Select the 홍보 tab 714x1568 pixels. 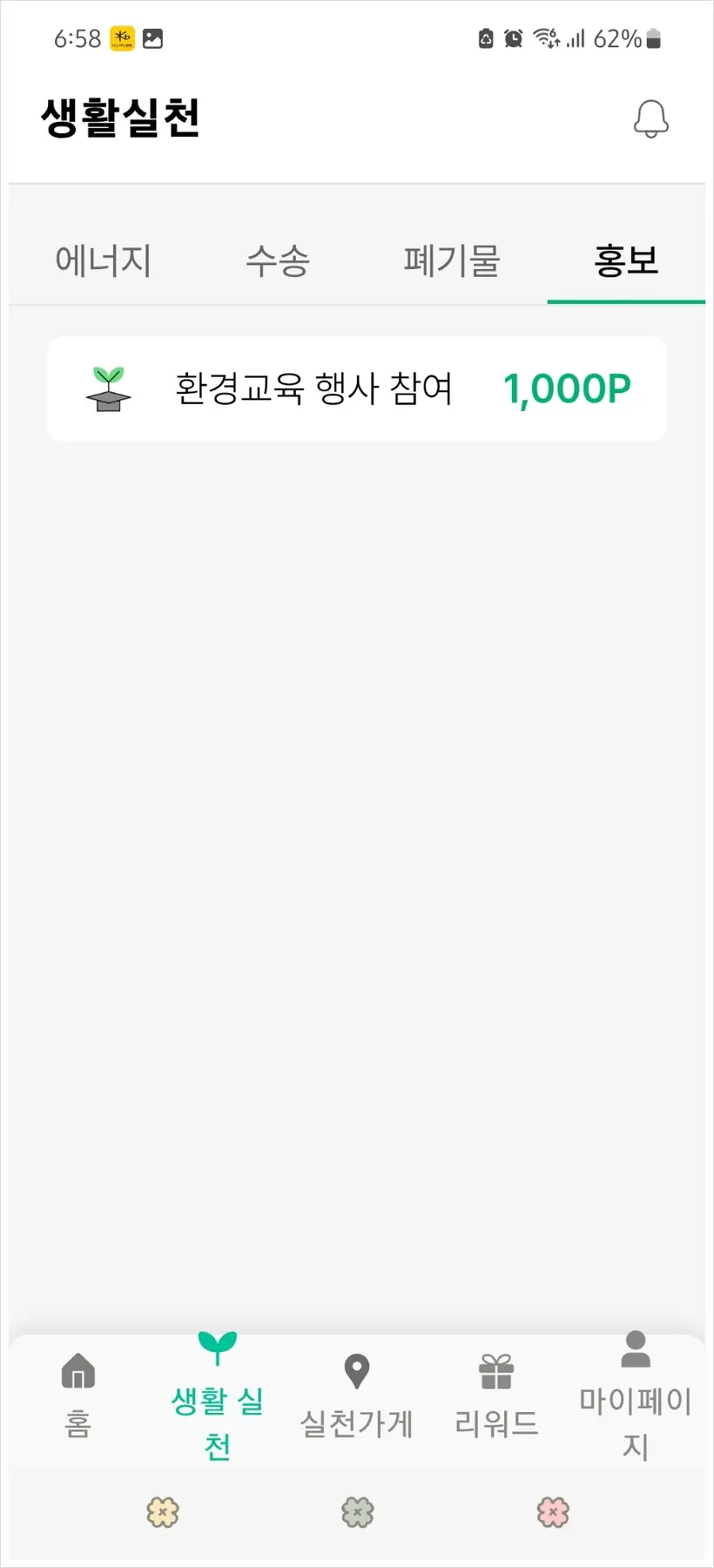[x=625, y=260]
